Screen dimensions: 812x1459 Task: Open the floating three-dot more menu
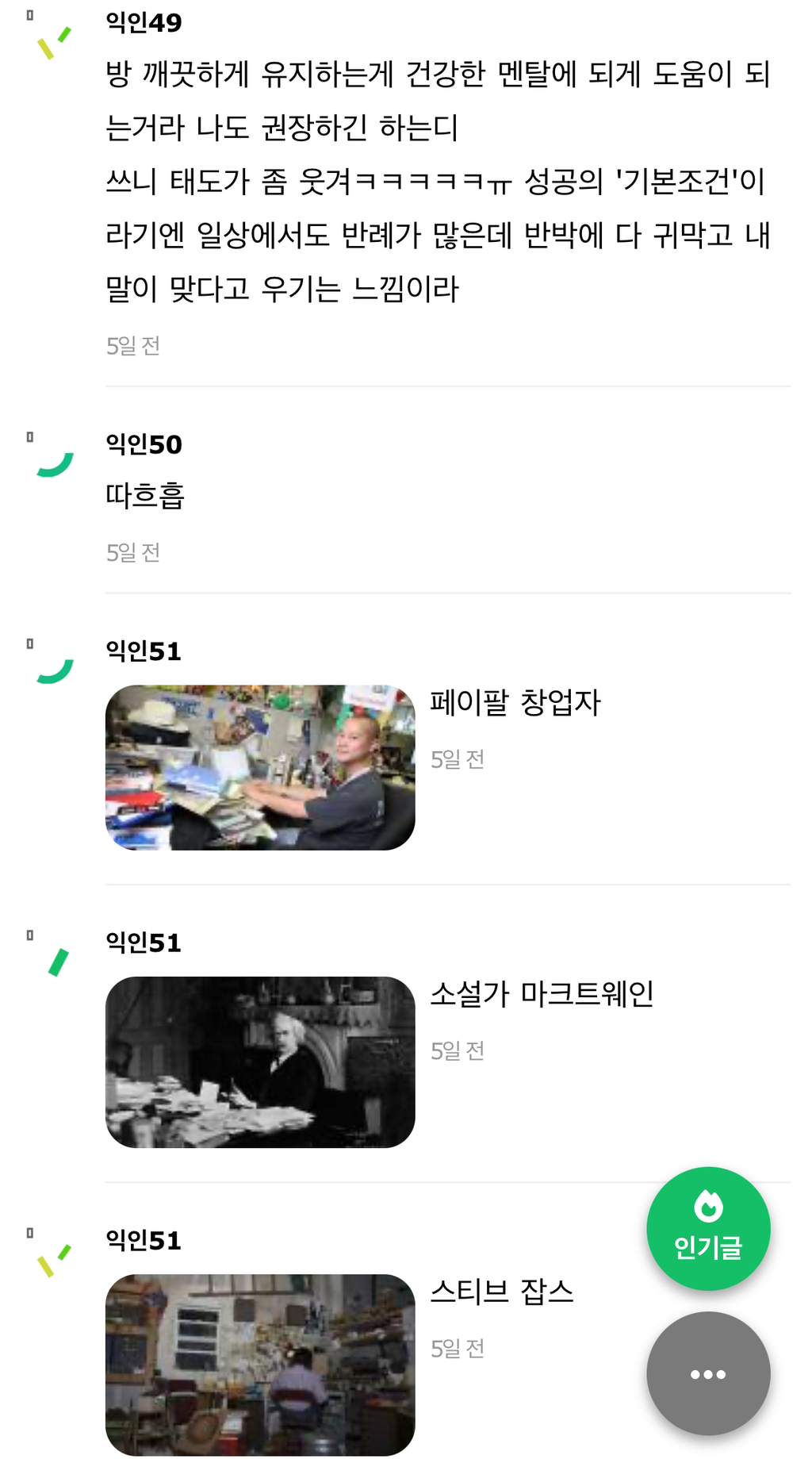coord(707,1373)
